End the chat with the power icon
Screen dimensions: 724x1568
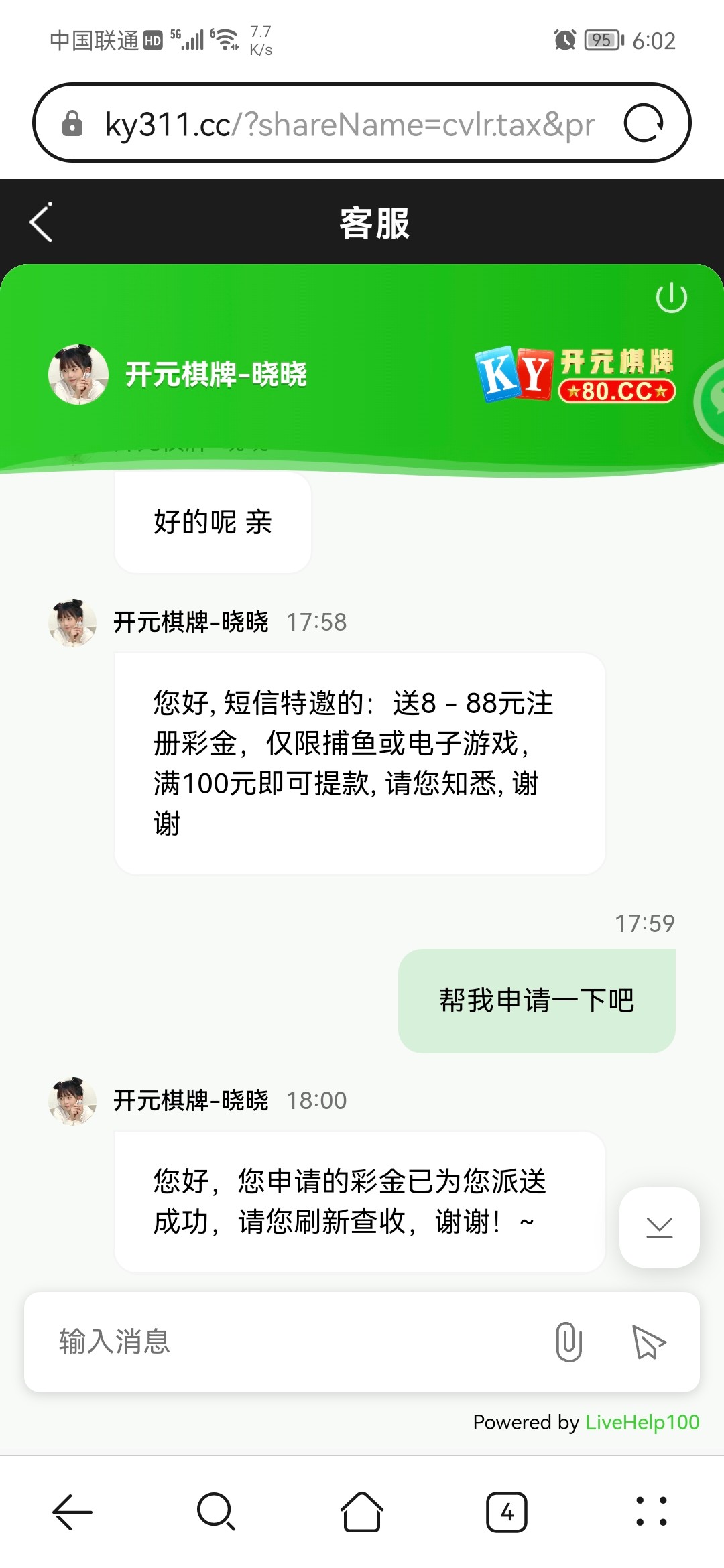point(671,298)
